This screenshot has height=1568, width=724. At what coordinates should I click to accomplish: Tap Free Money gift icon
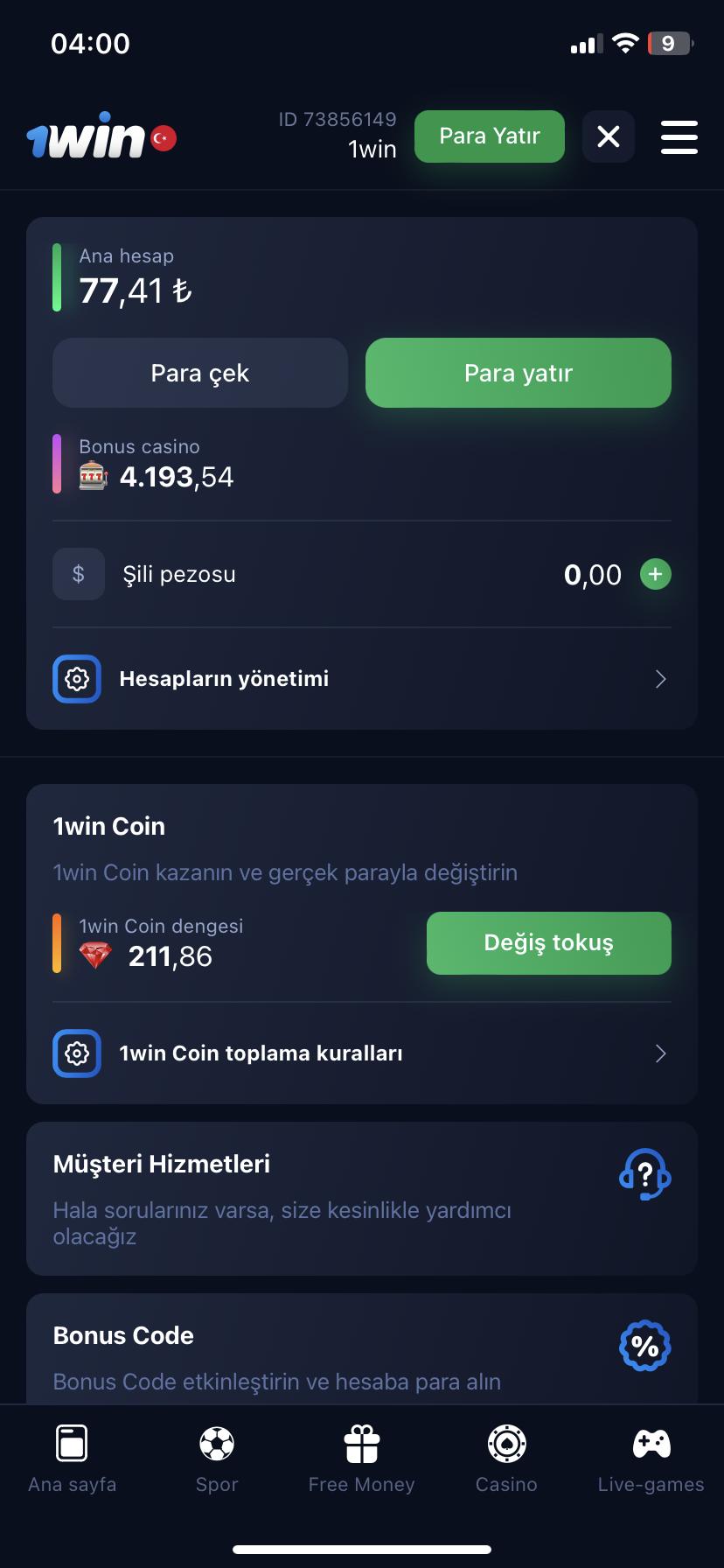[361, 1457]
